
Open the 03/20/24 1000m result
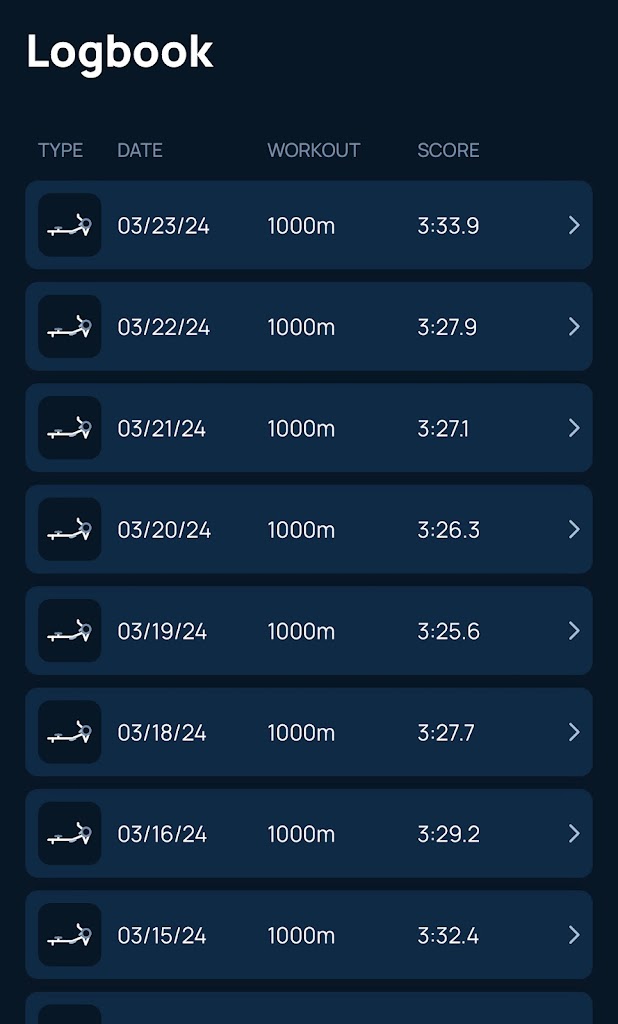click(x=308, y=529)
